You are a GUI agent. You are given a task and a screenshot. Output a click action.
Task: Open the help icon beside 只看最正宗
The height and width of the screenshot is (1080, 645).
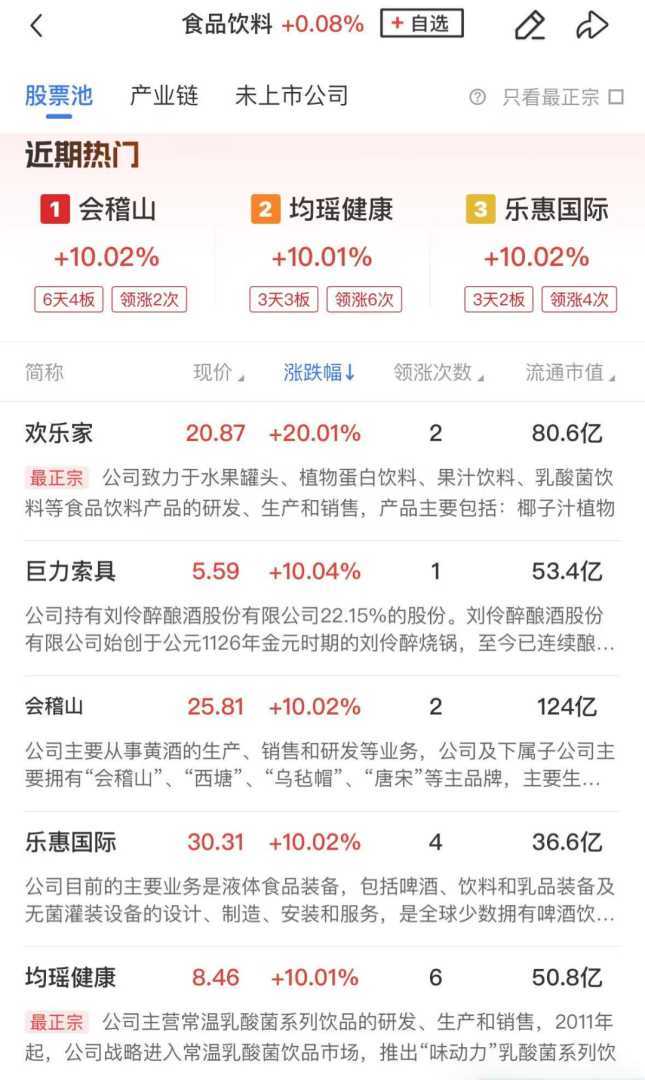[x=478, y=97]
